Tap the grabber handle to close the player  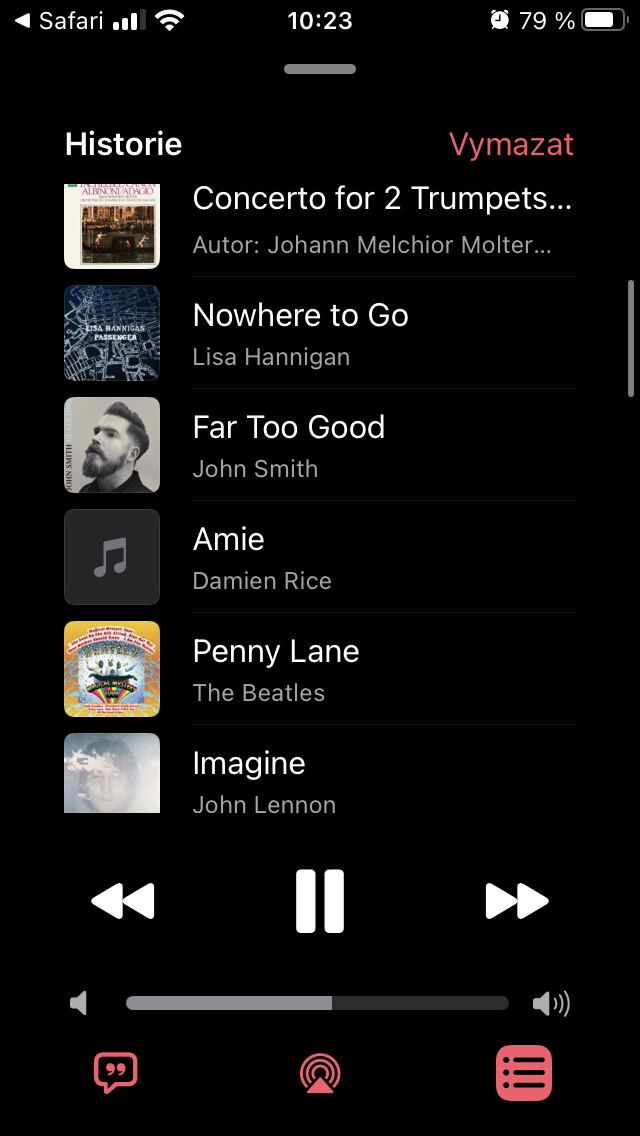320,69
